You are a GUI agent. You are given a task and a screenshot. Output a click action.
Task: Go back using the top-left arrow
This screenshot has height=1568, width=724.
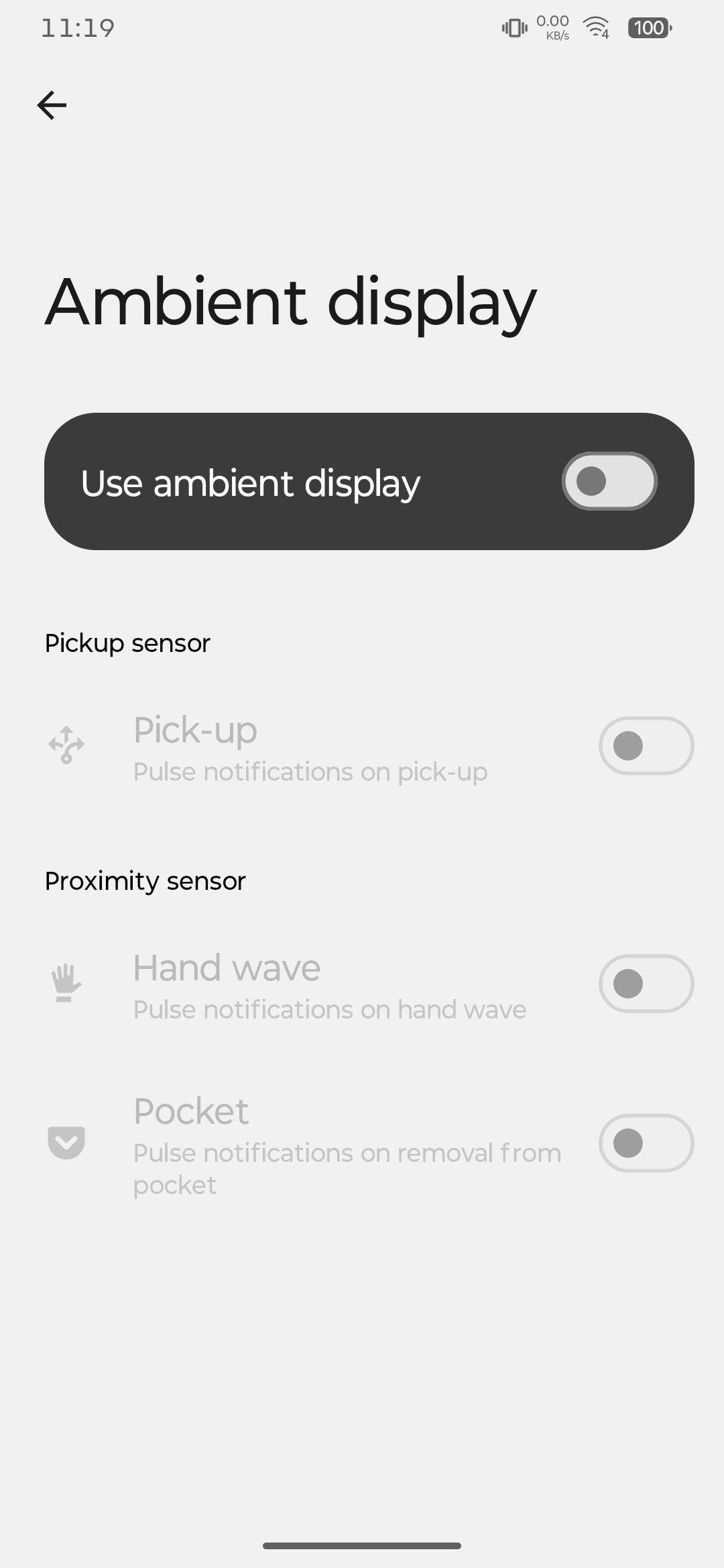click(52, 105)
